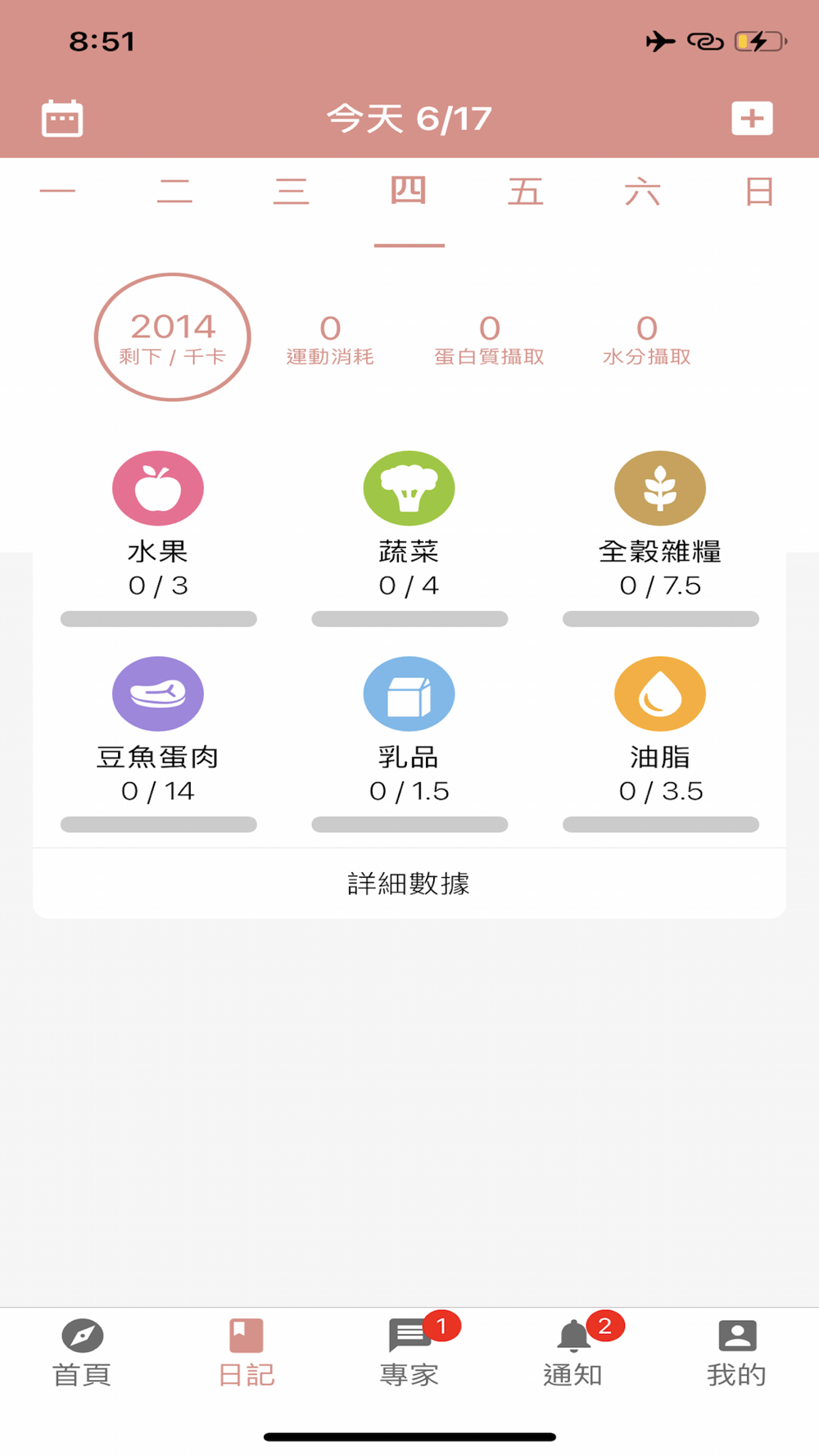Image resolution: width=819 pixels, height=1456 pixels.
Task: Switch to Monday (一) in the week row
Action: (57, 192)
